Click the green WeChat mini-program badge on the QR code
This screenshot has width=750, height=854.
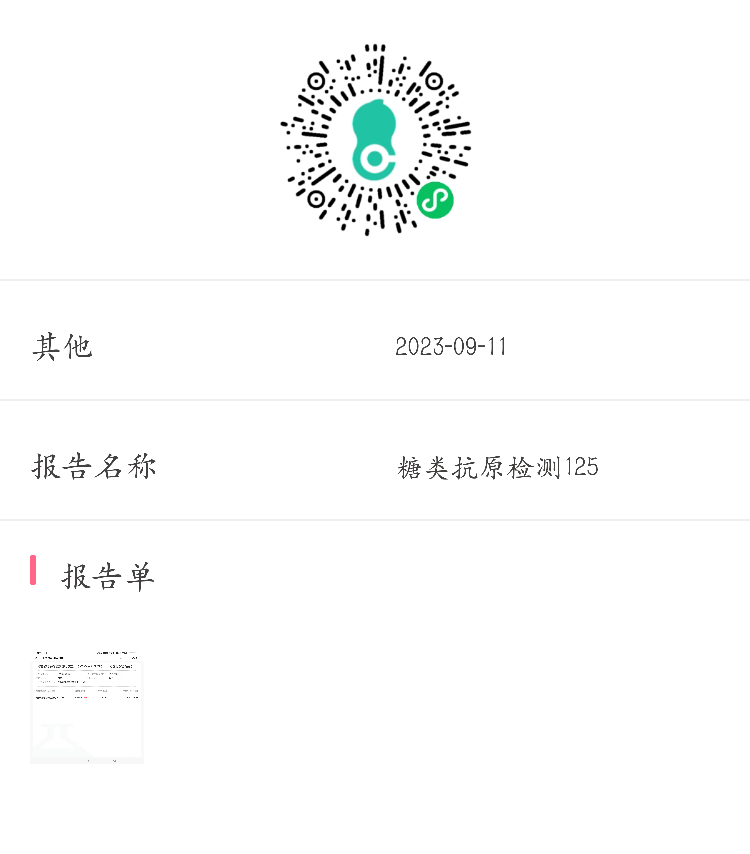pyautogui.click(x=435, y=200)
